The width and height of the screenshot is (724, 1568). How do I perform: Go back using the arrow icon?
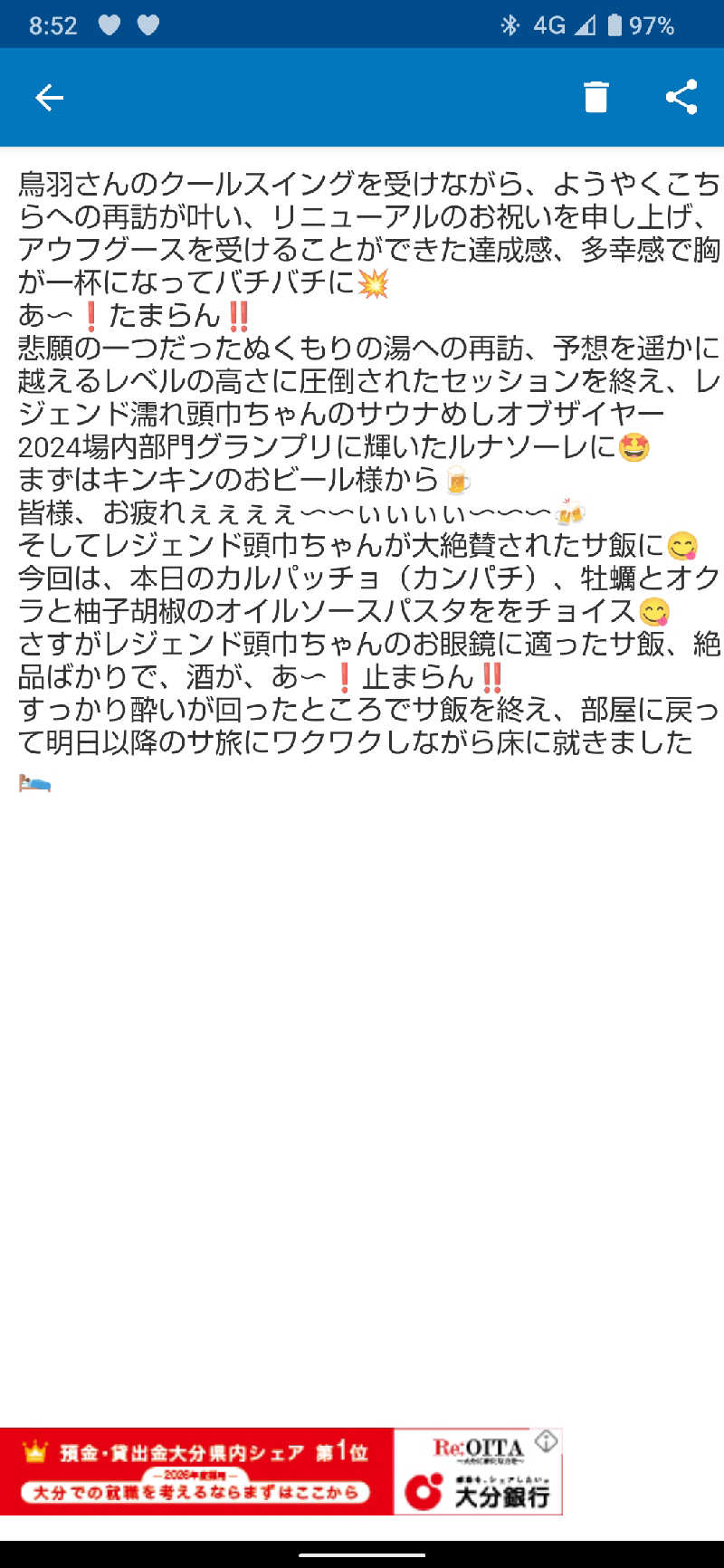click(49, 97)
